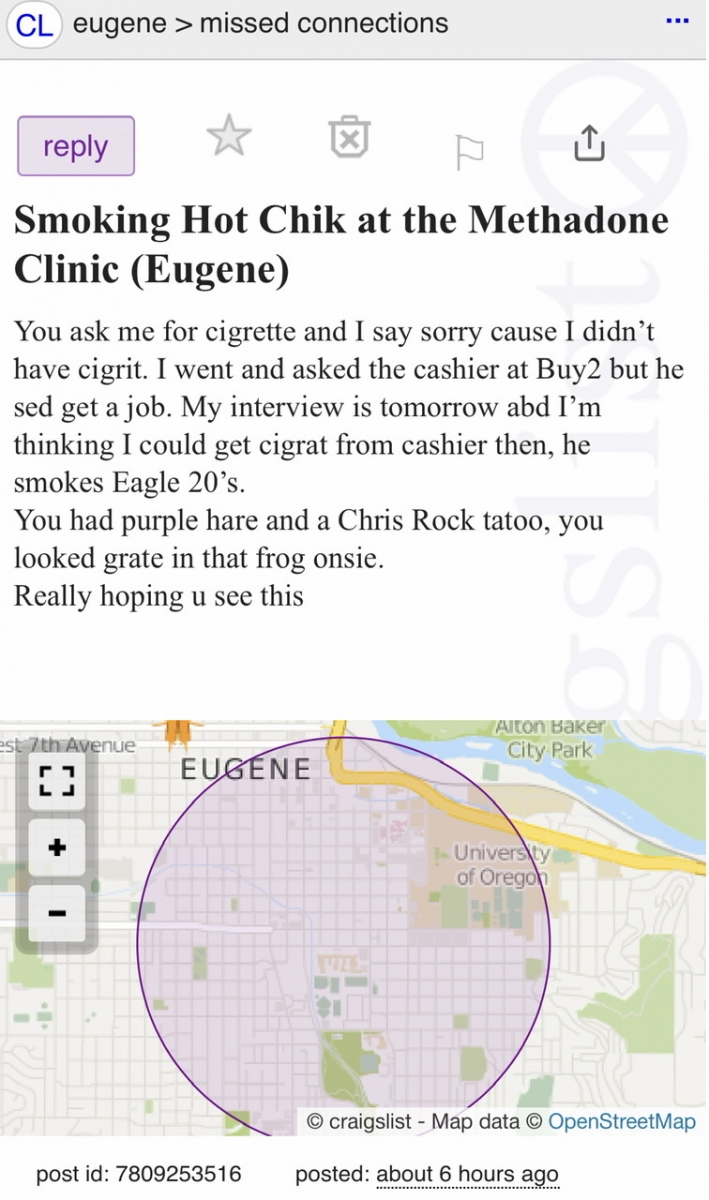Zoom out on the map
This screenshot has width=709, height=1200.
tap(57, 913)
